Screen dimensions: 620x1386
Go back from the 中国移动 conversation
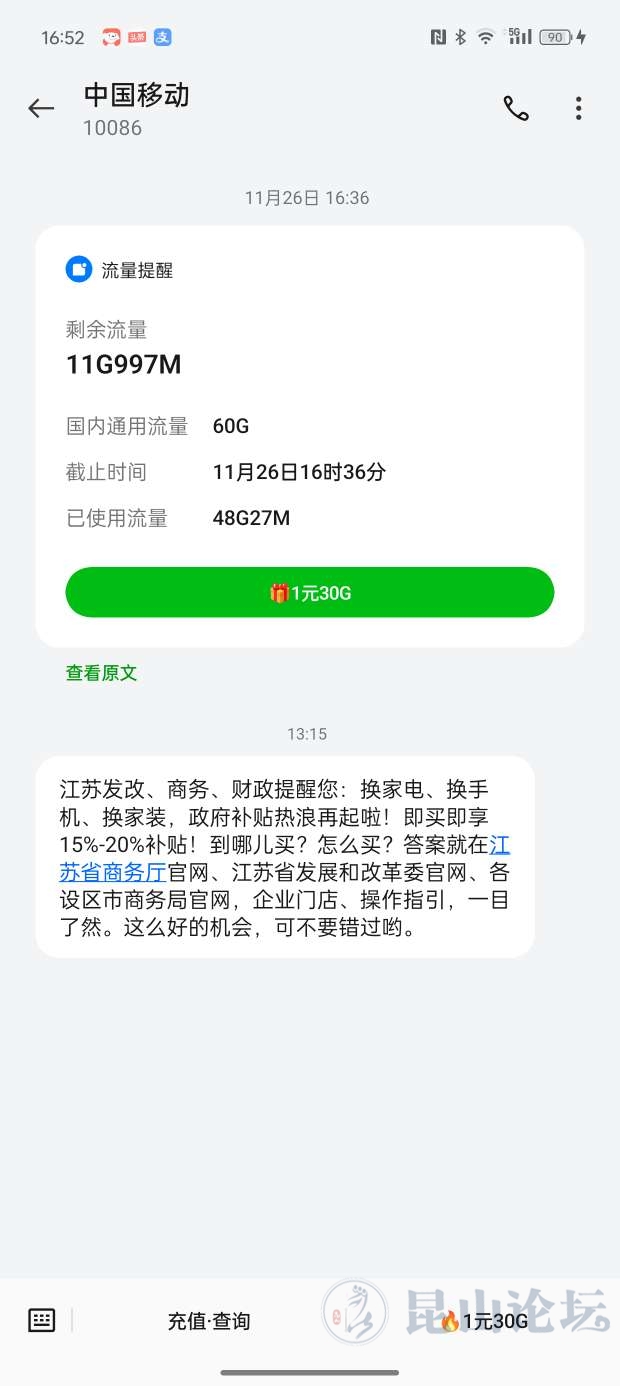click(x=41, y=109)
